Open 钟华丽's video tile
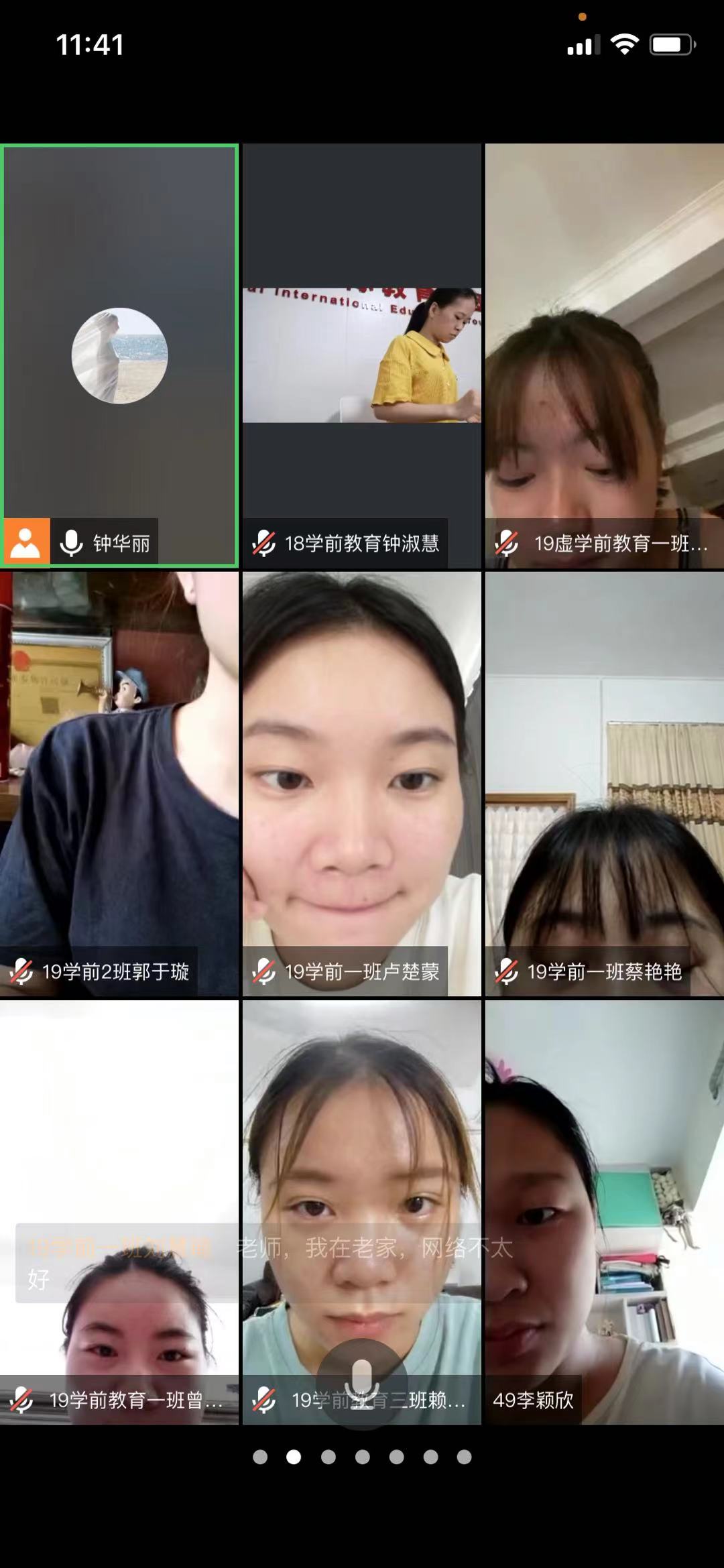Viewport: 724px width, 1568px height. [x=119, y=355]
